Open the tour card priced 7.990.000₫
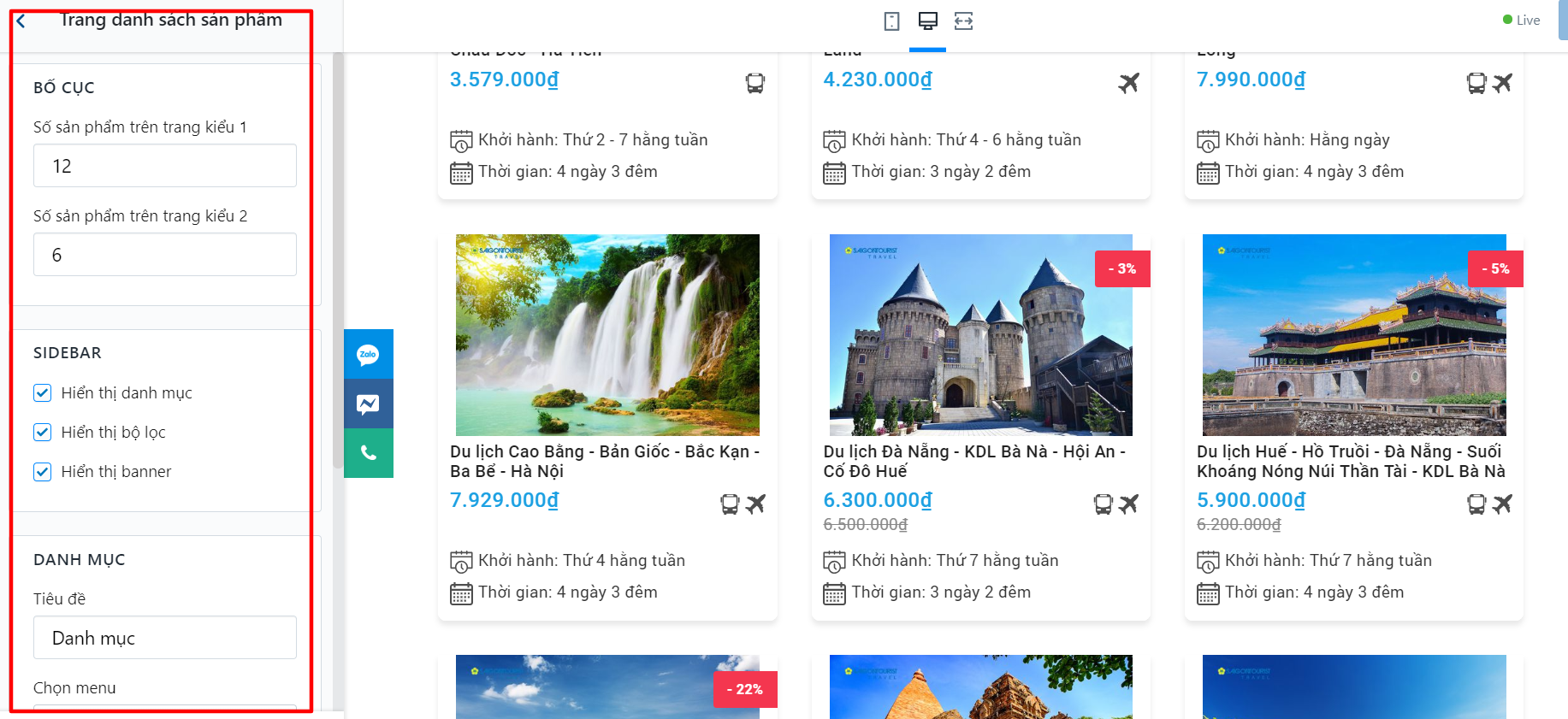The image size is (1568, 719). tap(1251, 80)
